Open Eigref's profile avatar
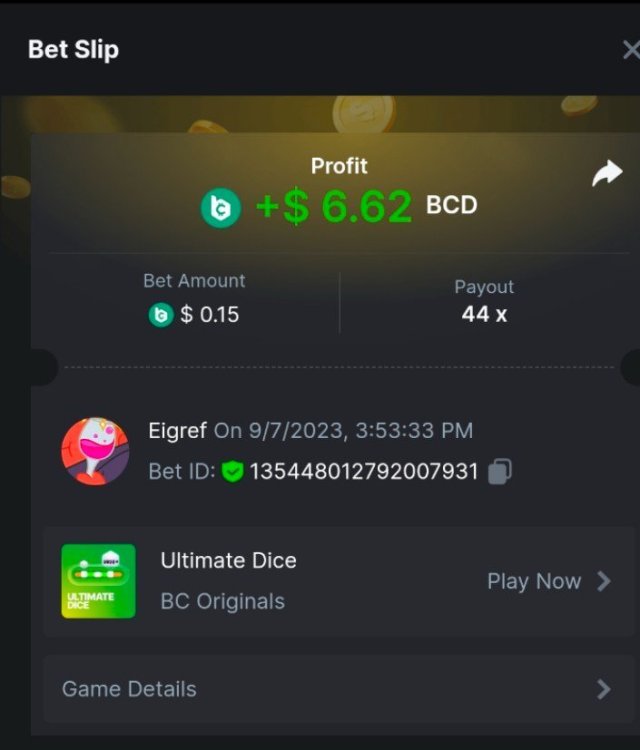Screen dimensions: 640x750 pyautogui.click(x=95, y=451)
